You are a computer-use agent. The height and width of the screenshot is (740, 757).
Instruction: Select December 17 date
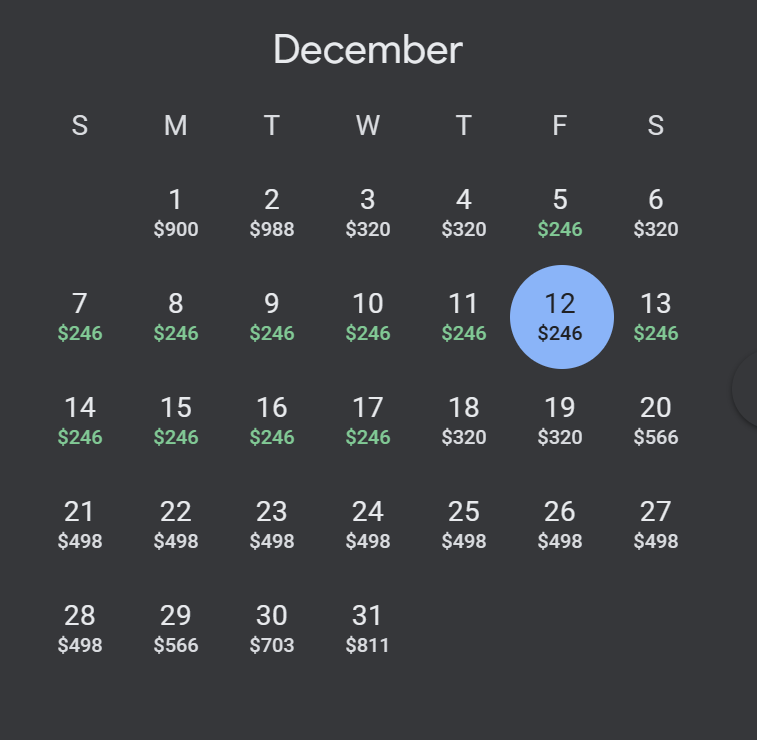coord(368,421)
